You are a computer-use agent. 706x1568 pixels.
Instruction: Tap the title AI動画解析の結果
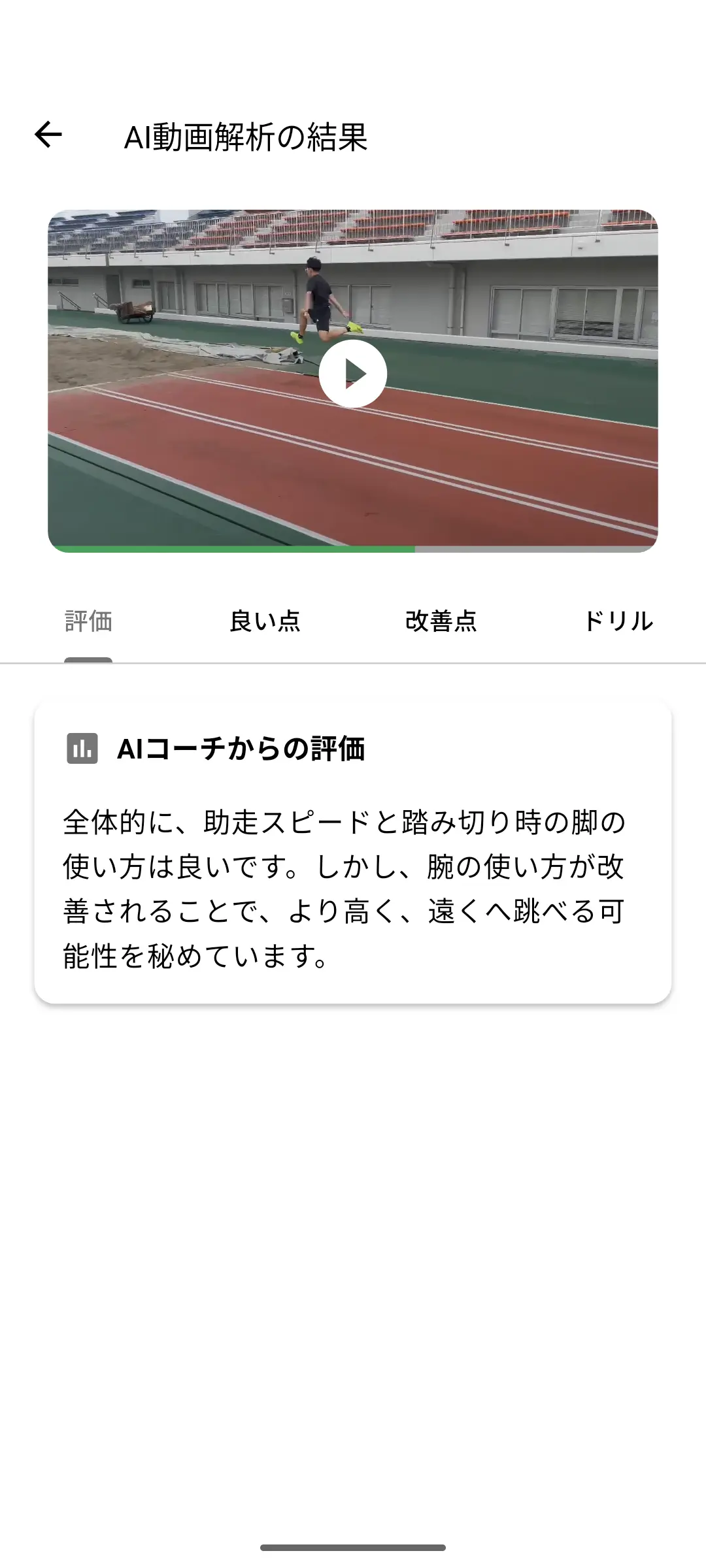coord(247,135)
